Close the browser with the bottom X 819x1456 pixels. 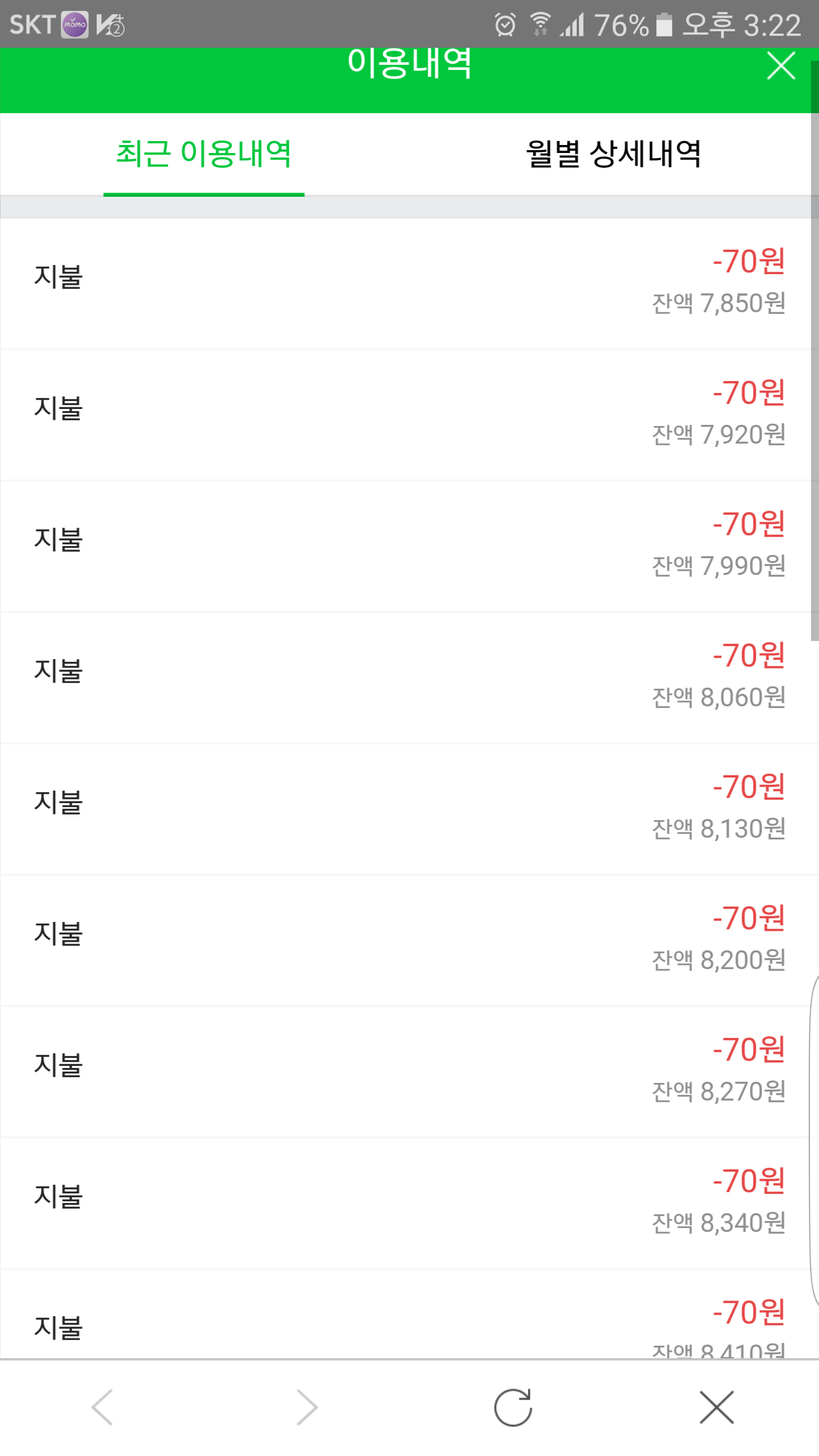[x=717, y=1408]
